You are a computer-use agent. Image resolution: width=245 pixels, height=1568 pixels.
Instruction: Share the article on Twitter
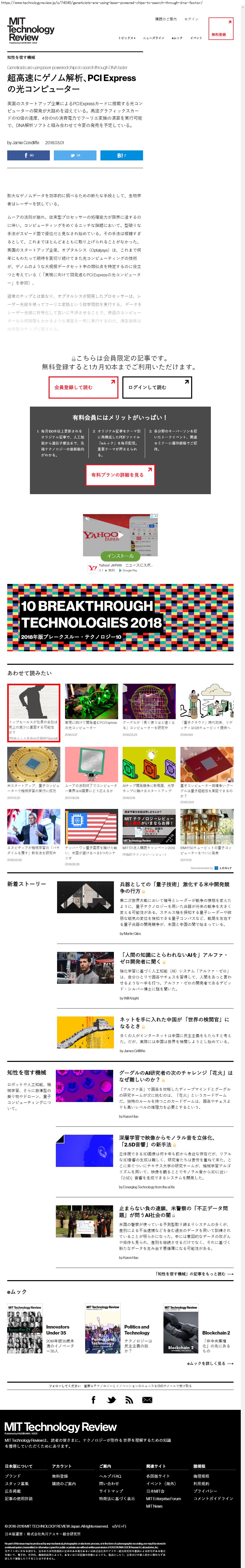pyautogui.click(x=75, y=155)
